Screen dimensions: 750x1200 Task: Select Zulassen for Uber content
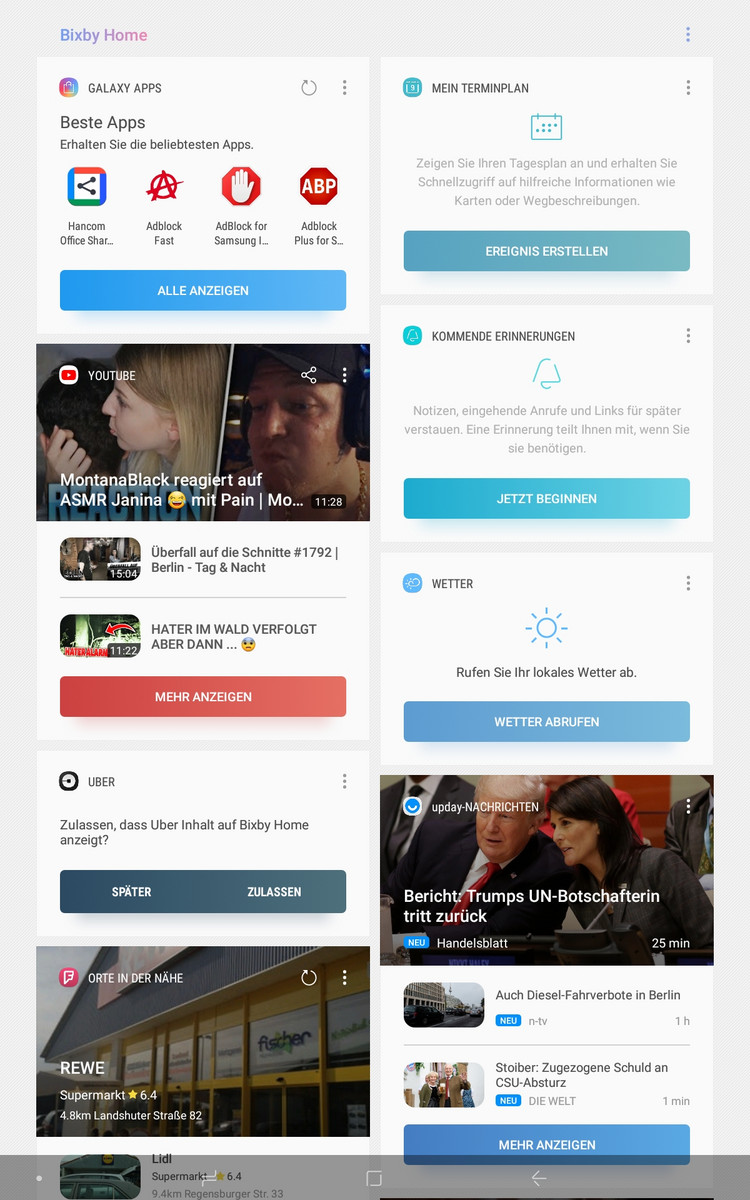tap(274, 892)
